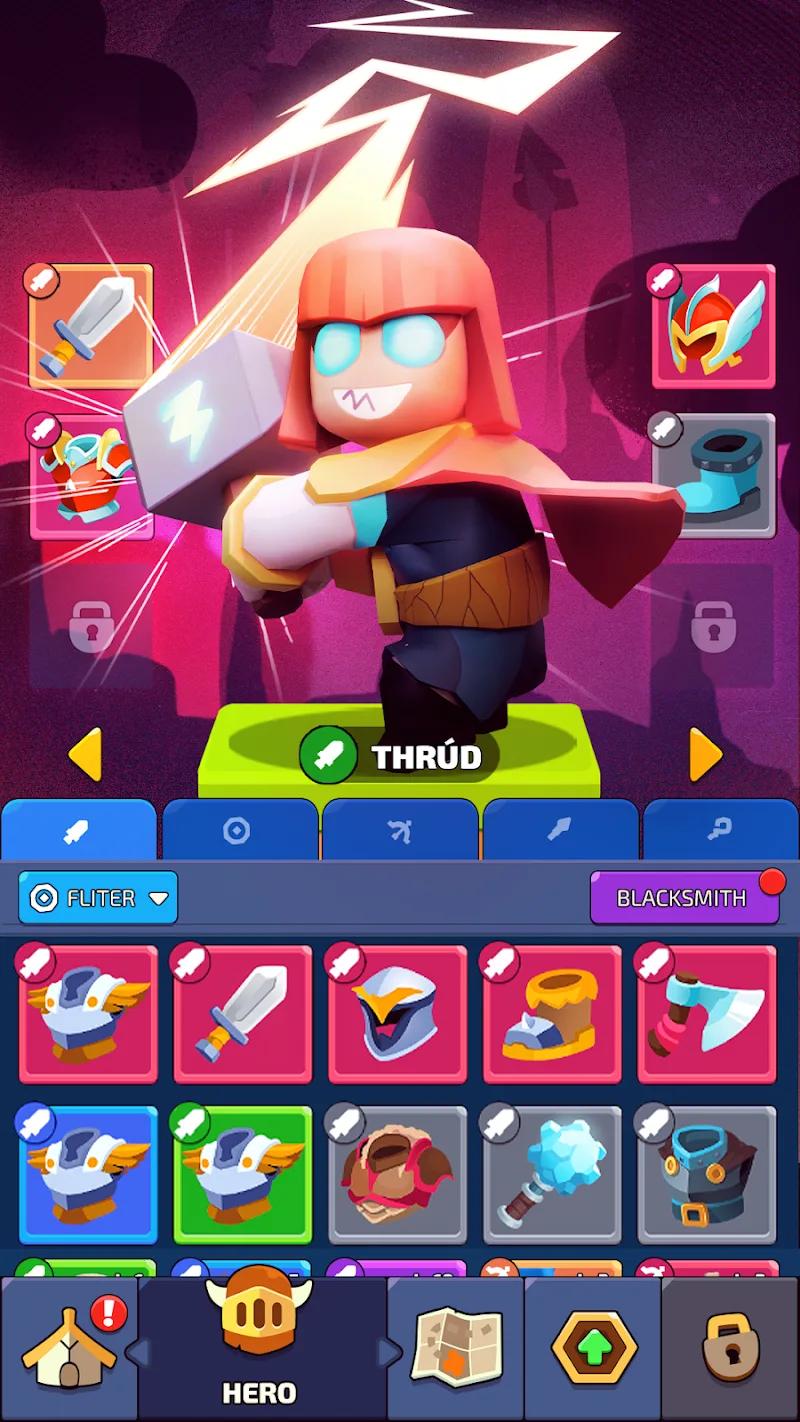Image resolution: width=800 pixels, height=1422 pixels.
Task: Open the FLITER dropdown
Action: (96, 897)
